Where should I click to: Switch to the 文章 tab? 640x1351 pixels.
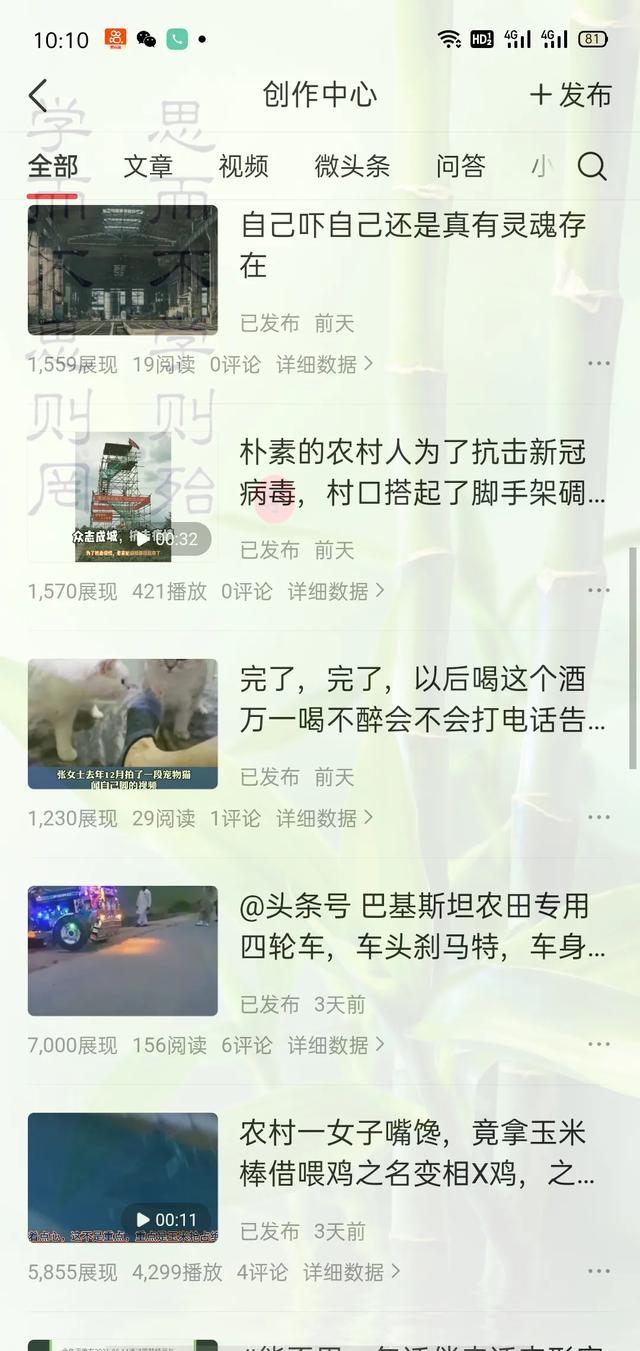(x=148, y=166)
